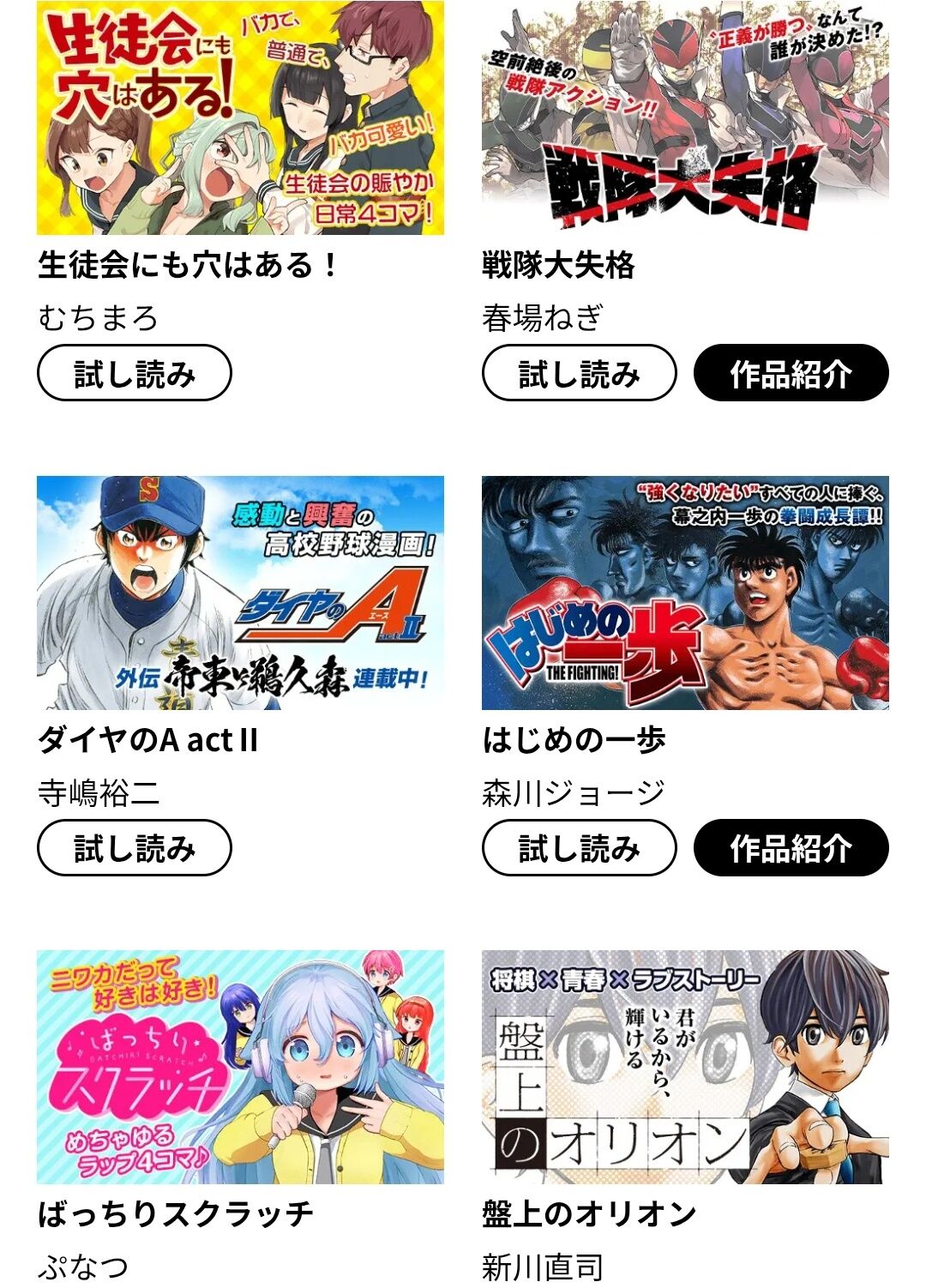Open the 戦隊大失格 banner
This screenshot has width=926, height=1288.
[685, 118]
